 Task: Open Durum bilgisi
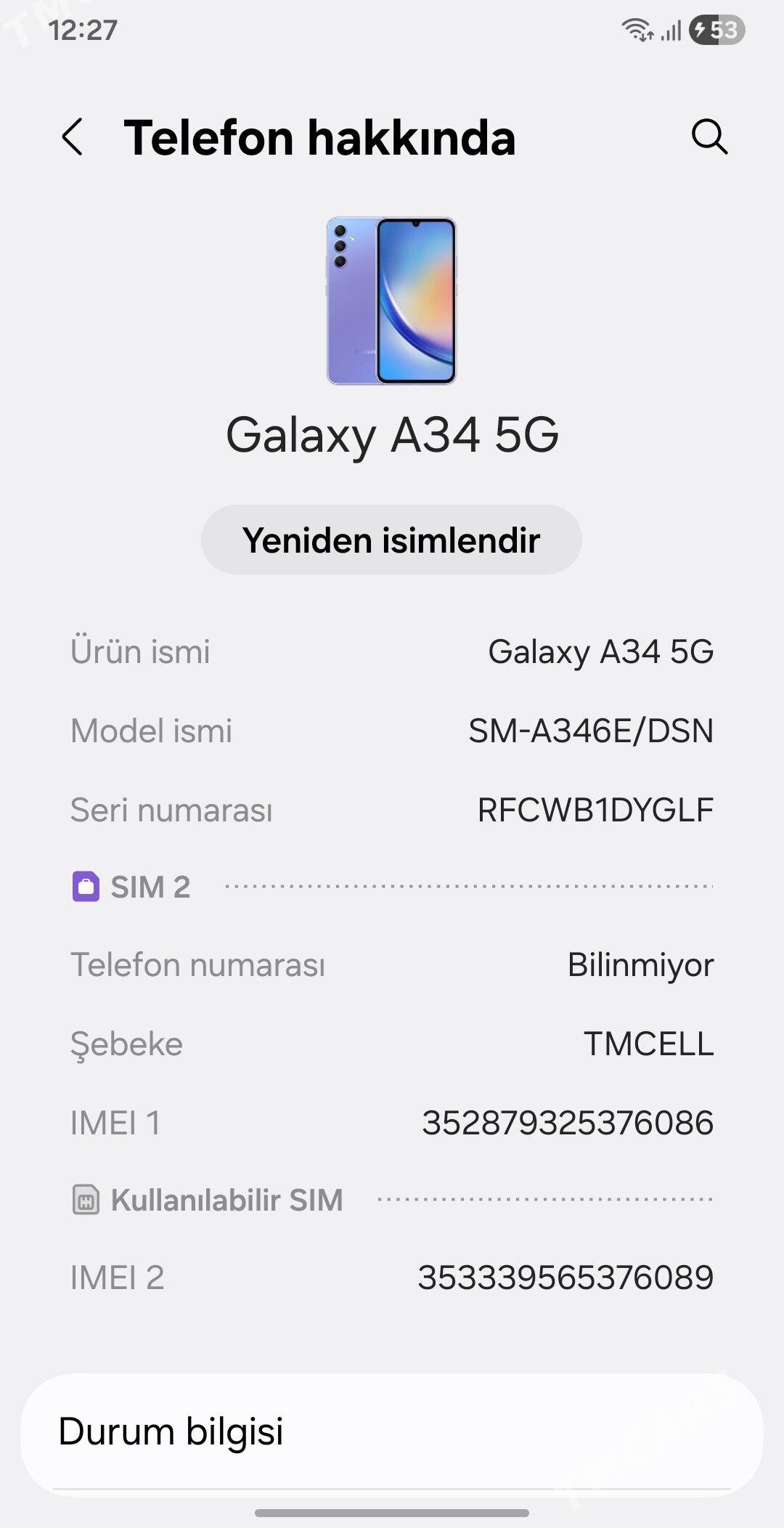(x=391, y=1431)
